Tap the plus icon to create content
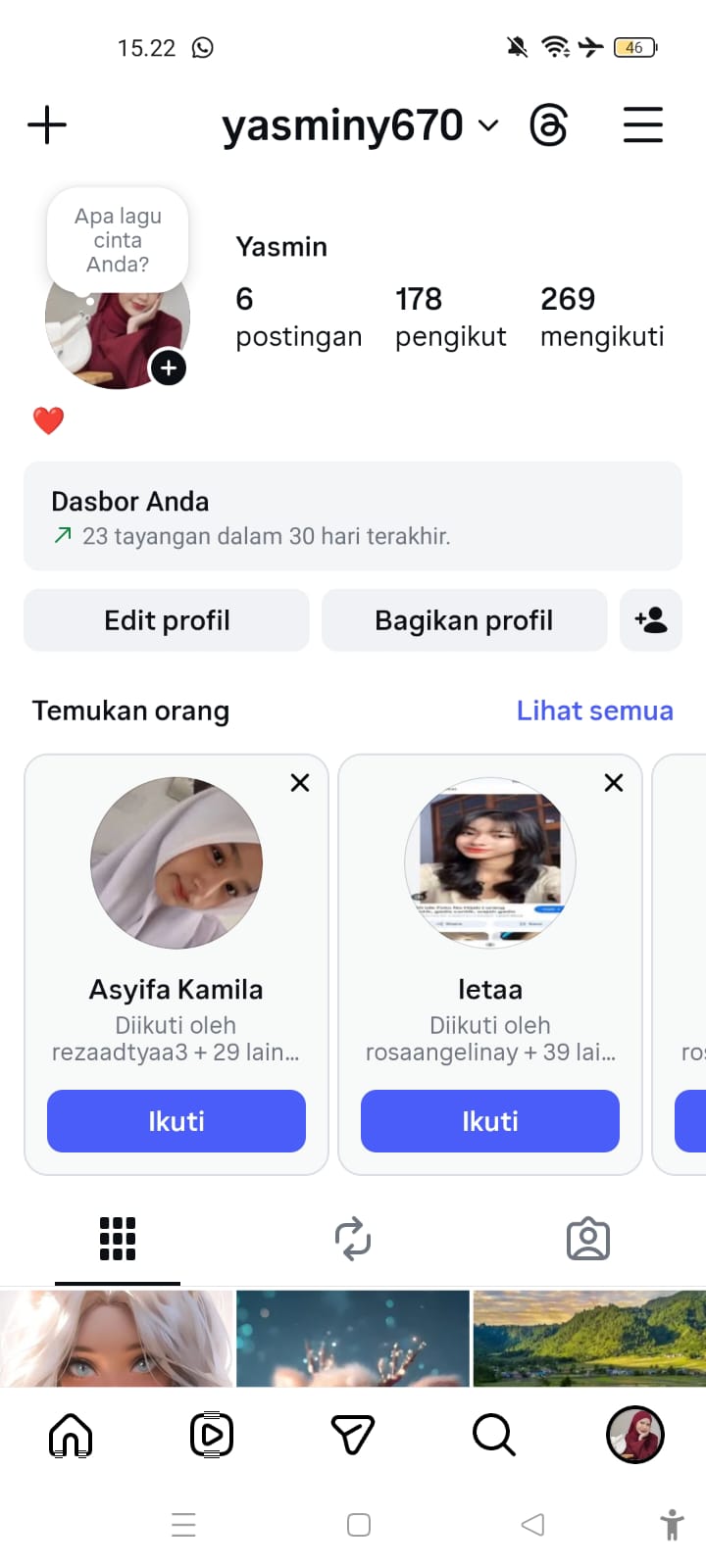706x1568 pixels. pos(47,125)
